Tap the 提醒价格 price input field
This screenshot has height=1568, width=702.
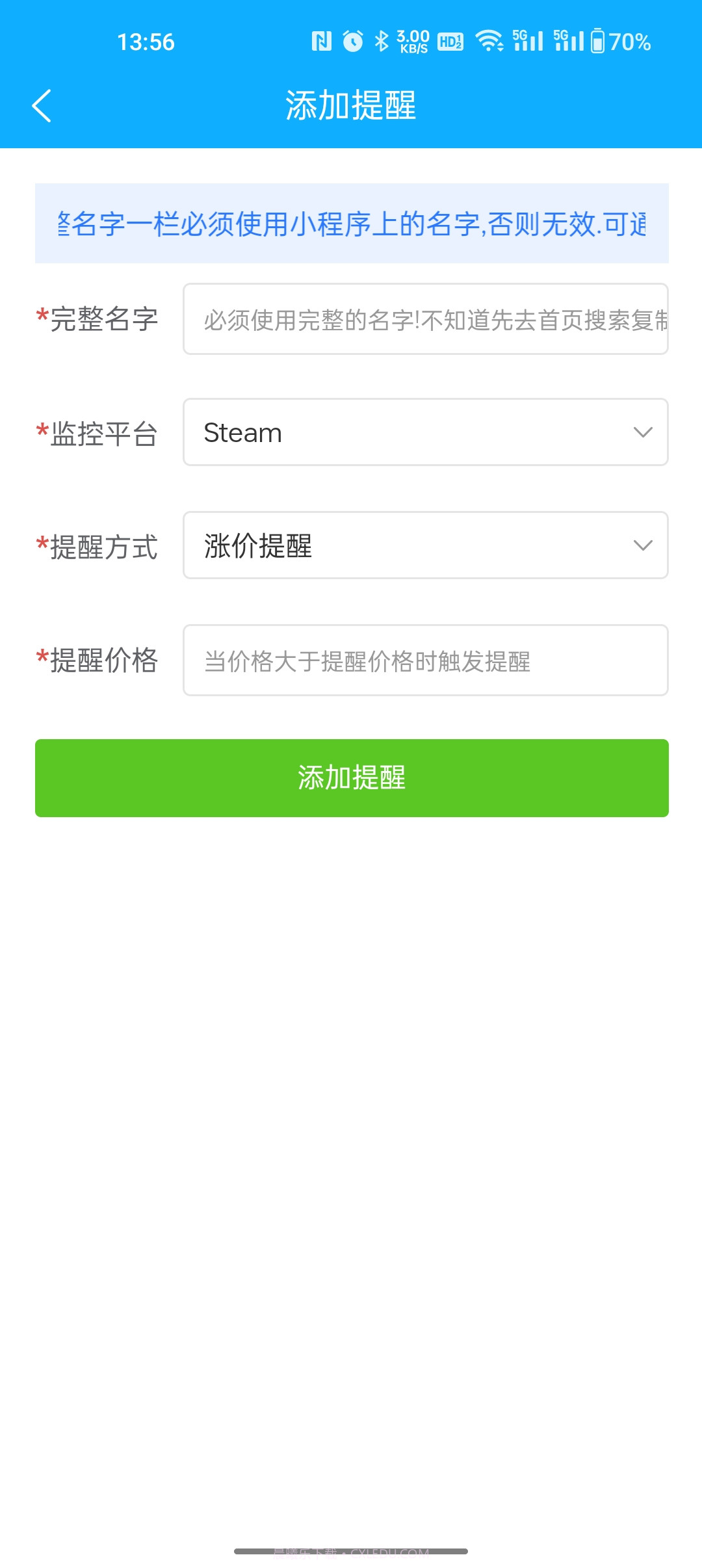426,660
